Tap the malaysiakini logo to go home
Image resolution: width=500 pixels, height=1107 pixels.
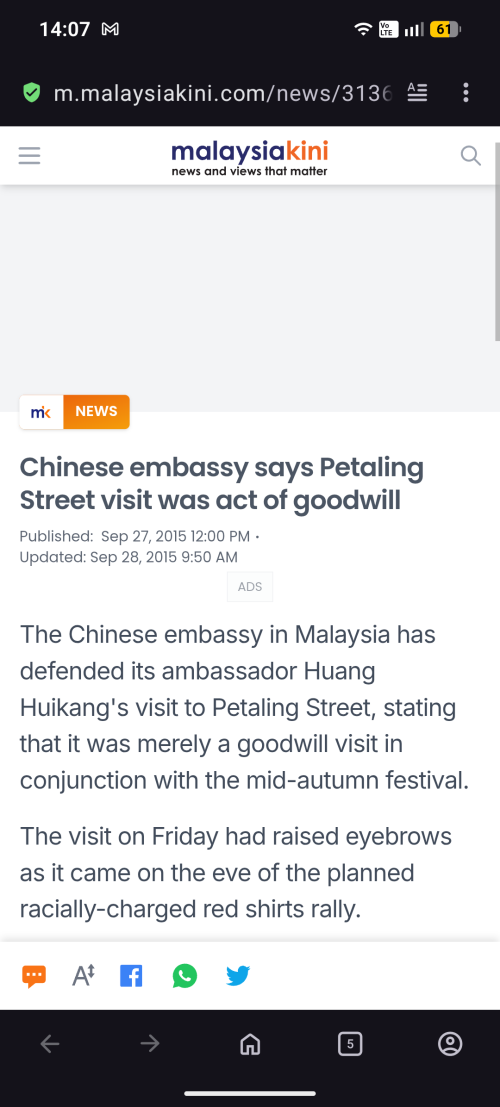249,158
